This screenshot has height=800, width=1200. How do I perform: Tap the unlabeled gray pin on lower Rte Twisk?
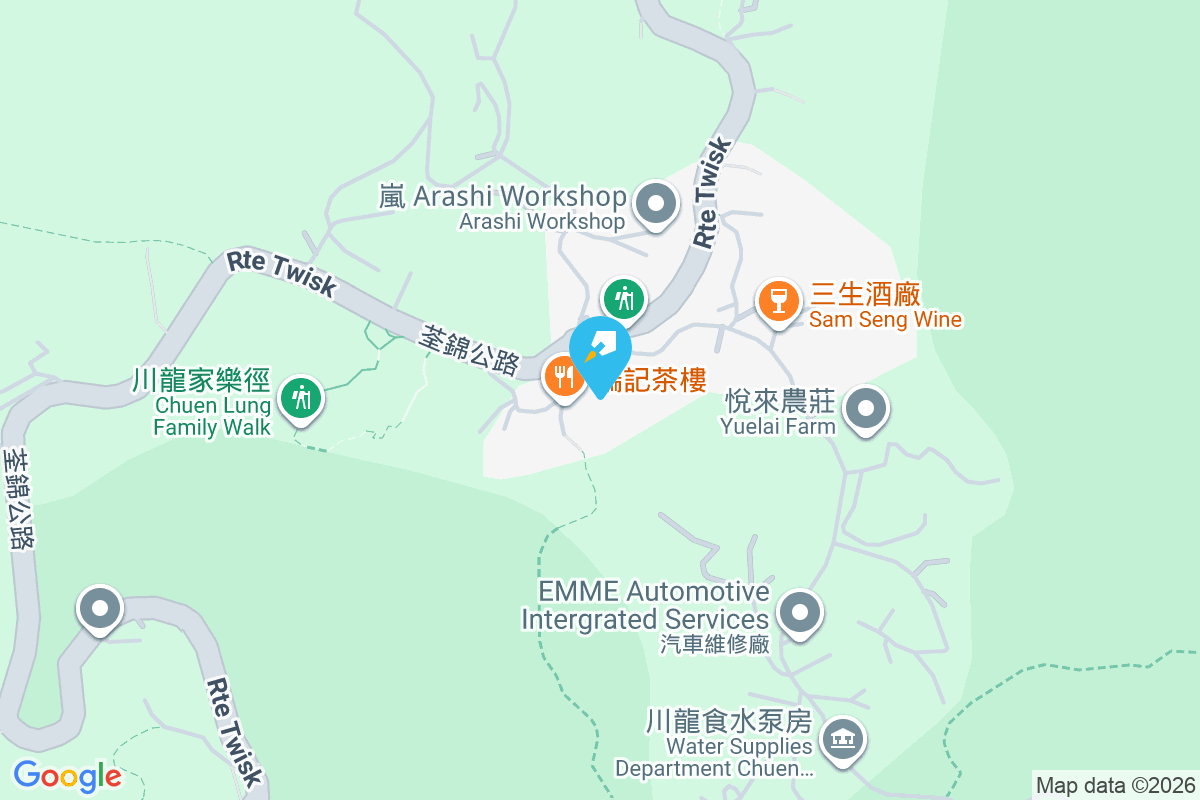tap(100, 609)
